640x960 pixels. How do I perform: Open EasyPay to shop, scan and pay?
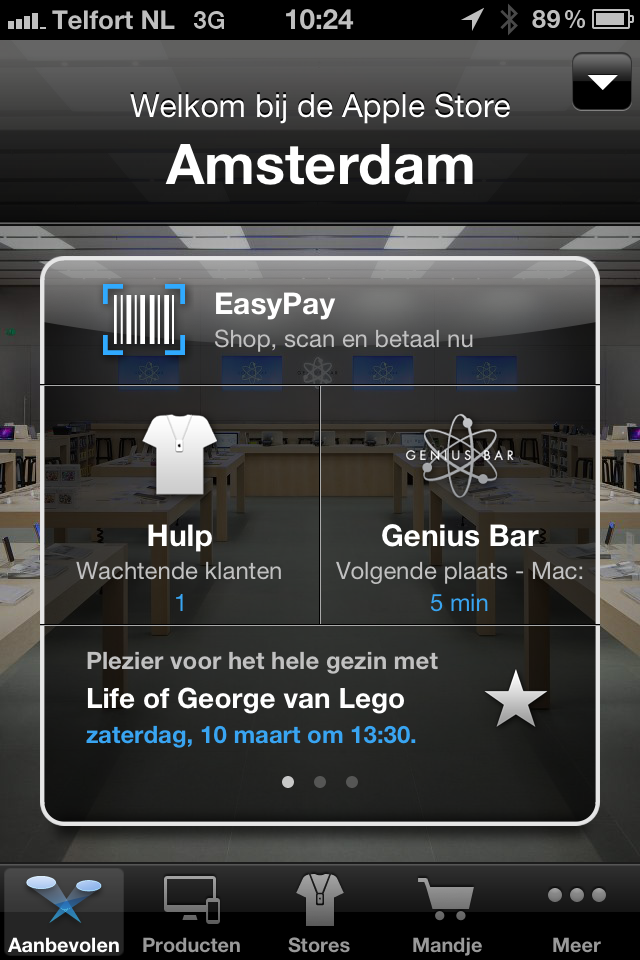pyautogui.click(x=320, y=320)
